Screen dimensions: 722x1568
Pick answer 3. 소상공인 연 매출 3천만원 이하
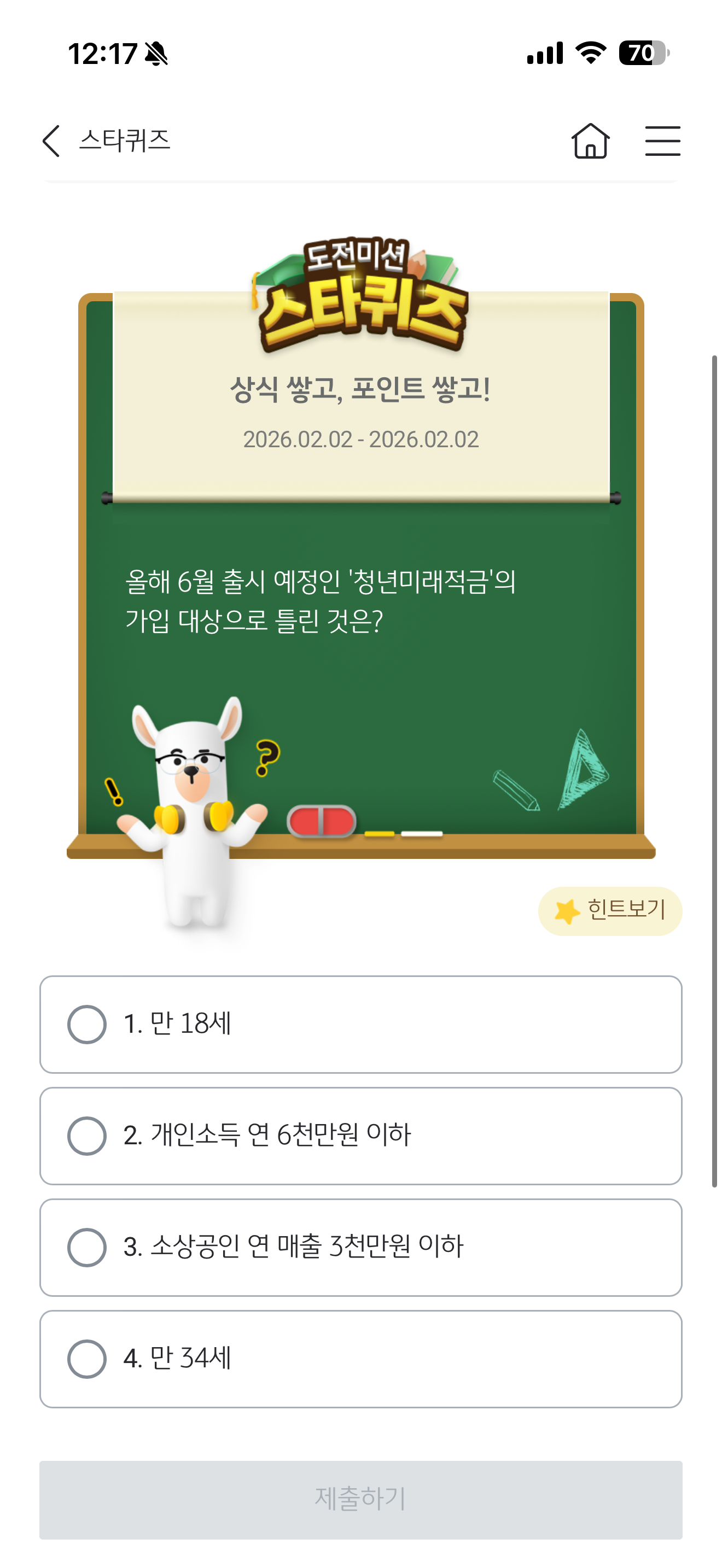tap(361, 1247)
